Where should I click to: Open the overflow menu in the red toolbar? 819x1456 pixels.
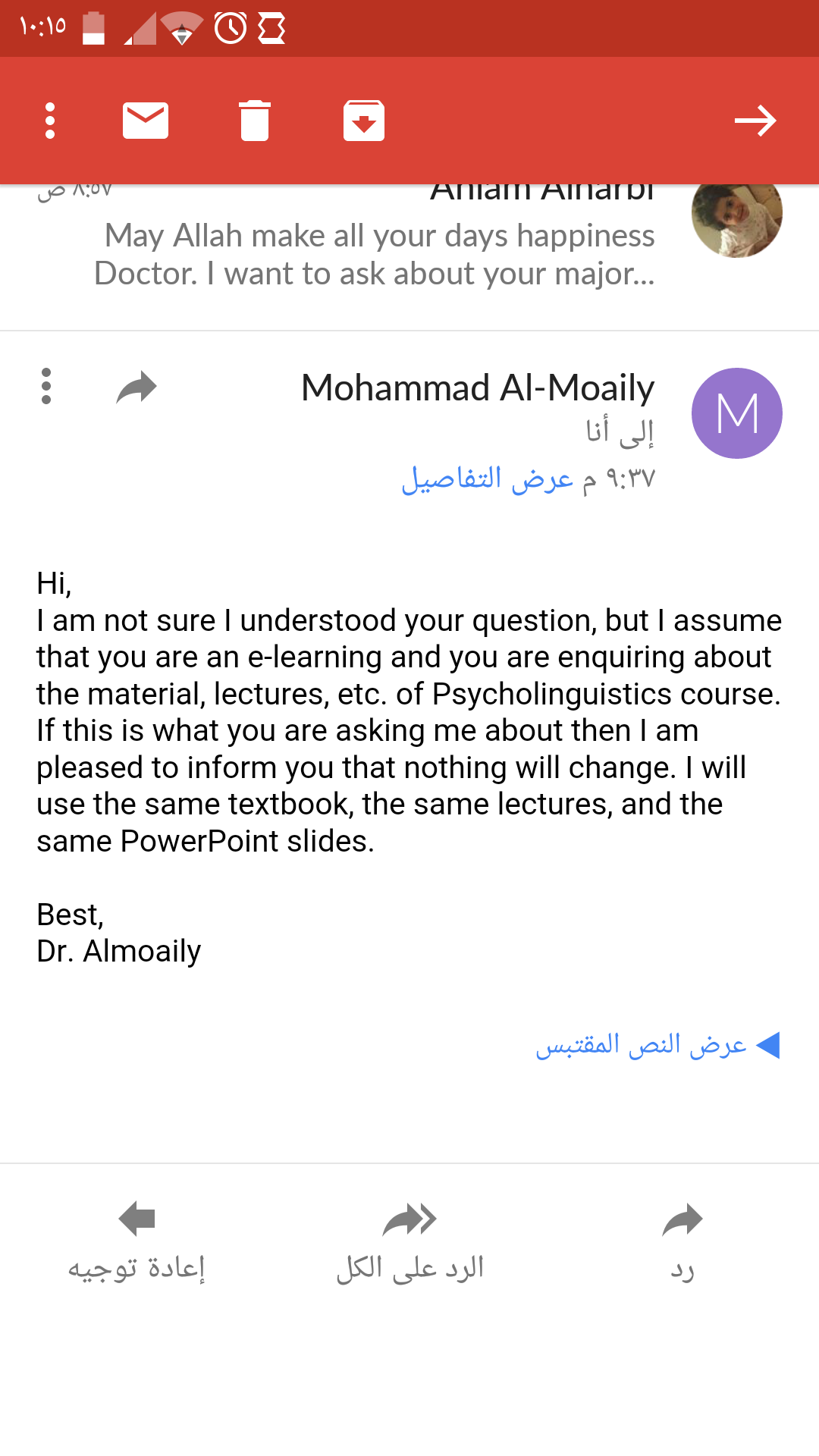pos(50,121)
